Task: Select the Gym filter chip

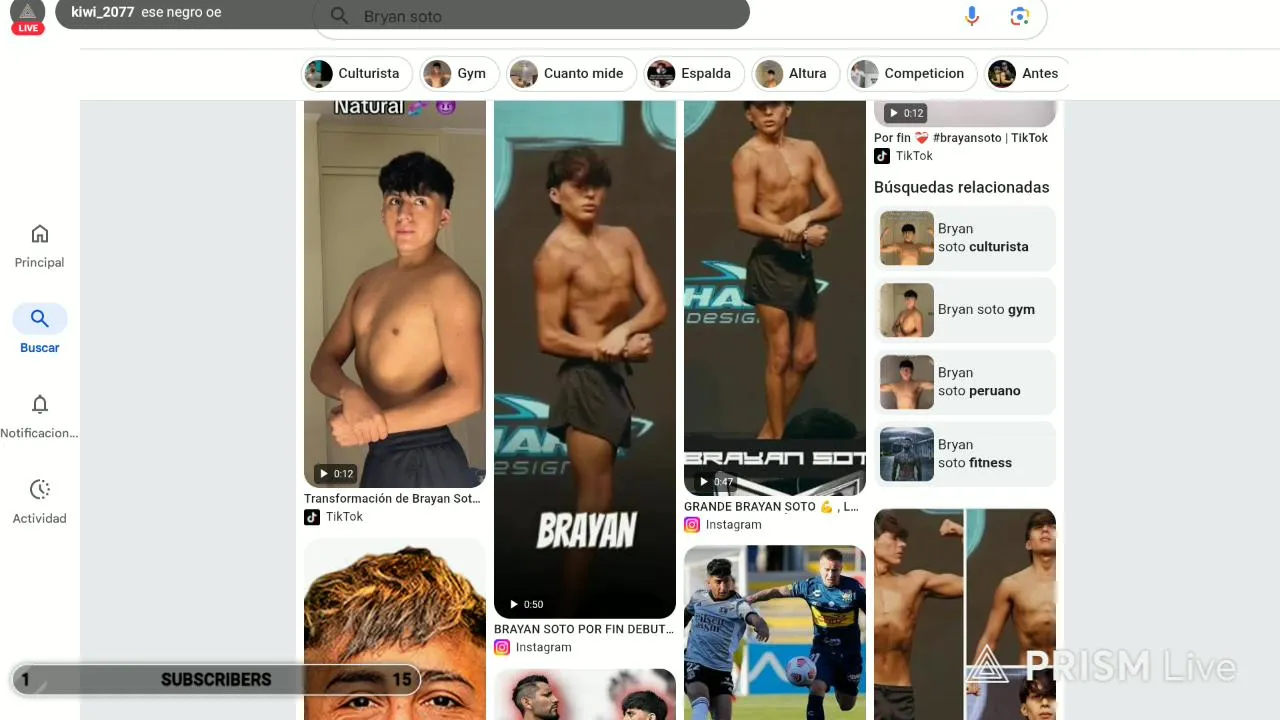Action: [x=458, y=73]
